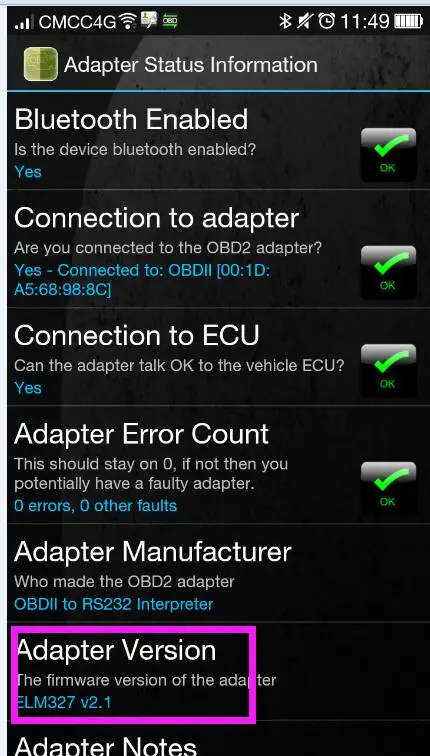This screenshot has width=430, height=756.
Task: Tap the Torque app icon in the title bar
Action: click(40, 64)
